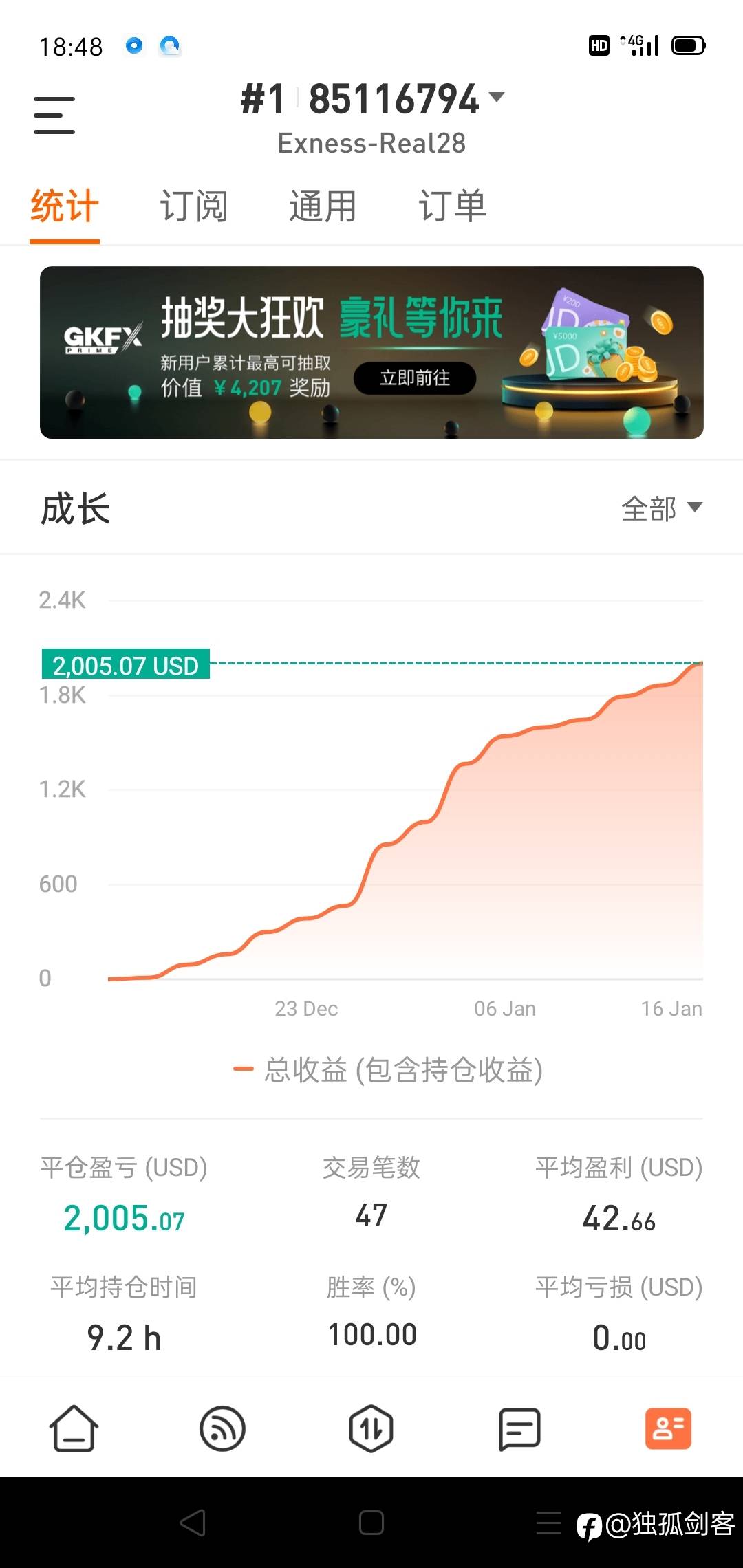The image size is (743, 1568).
Task: Tap the 立即前往 button in the banner
Action: [x=415, y=378]
